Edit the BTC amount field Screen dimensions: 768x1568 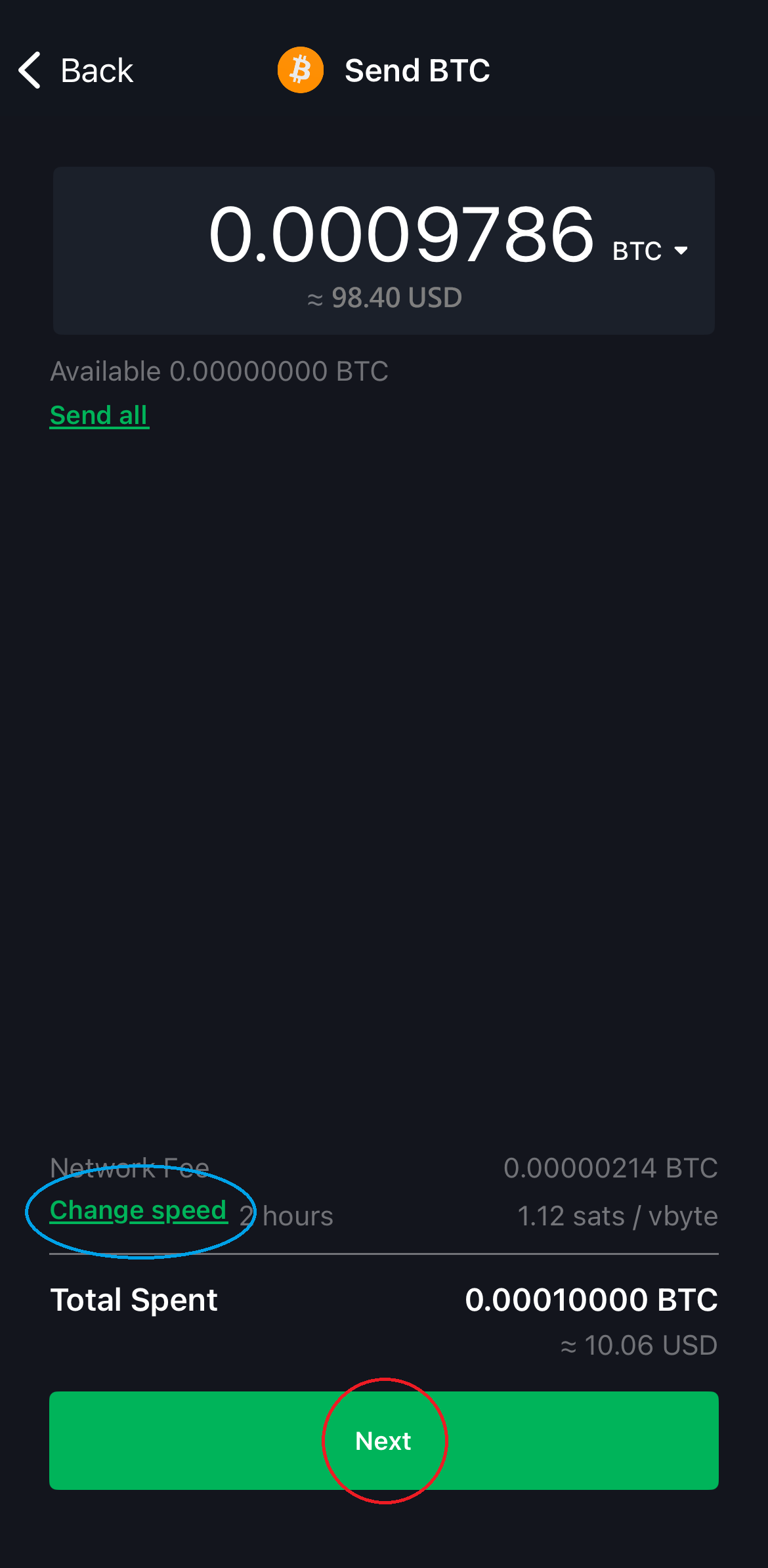coord(400,235)
